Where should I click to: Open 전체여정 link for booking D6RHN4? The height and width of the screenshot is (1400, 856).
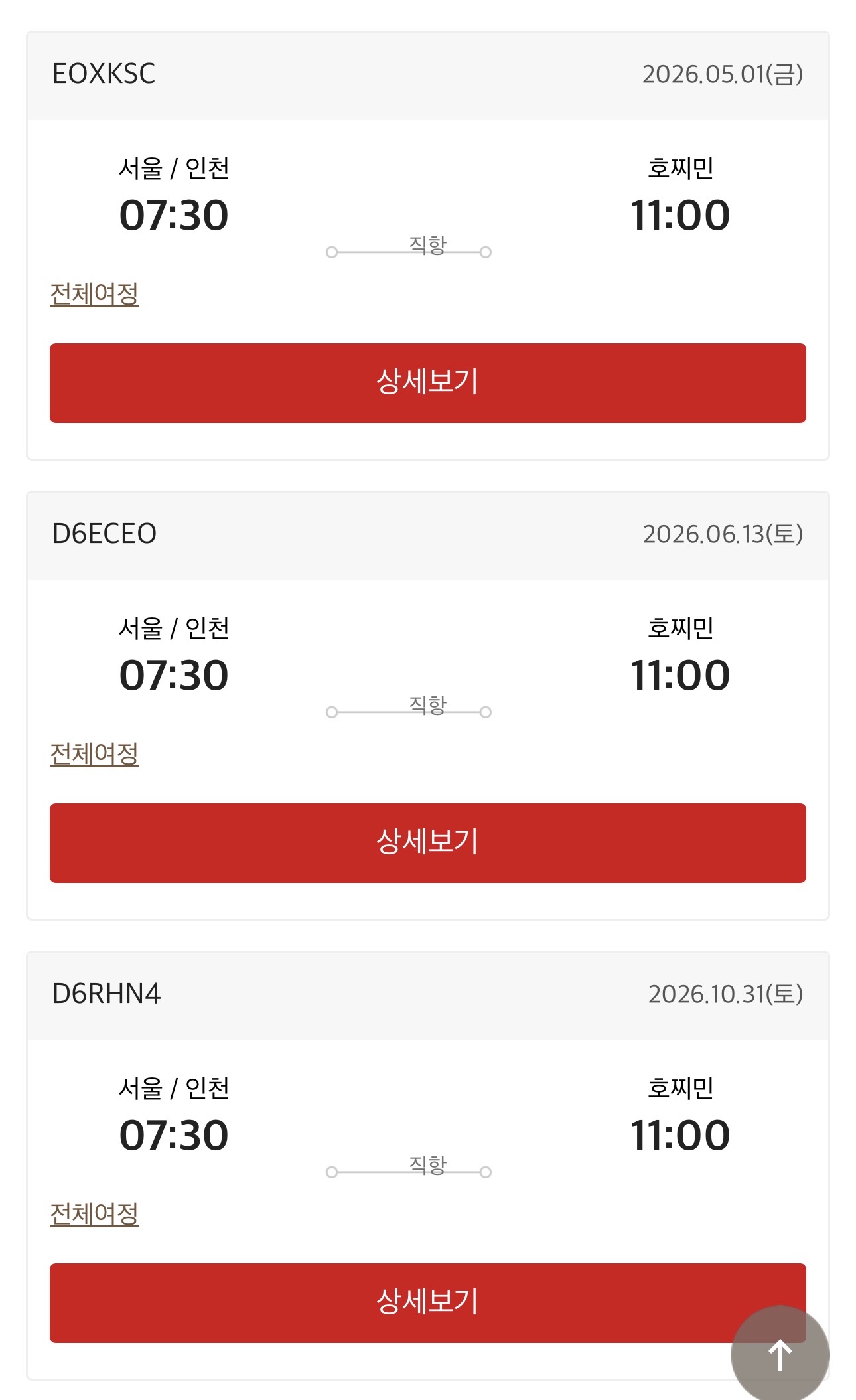(94, 1214)
